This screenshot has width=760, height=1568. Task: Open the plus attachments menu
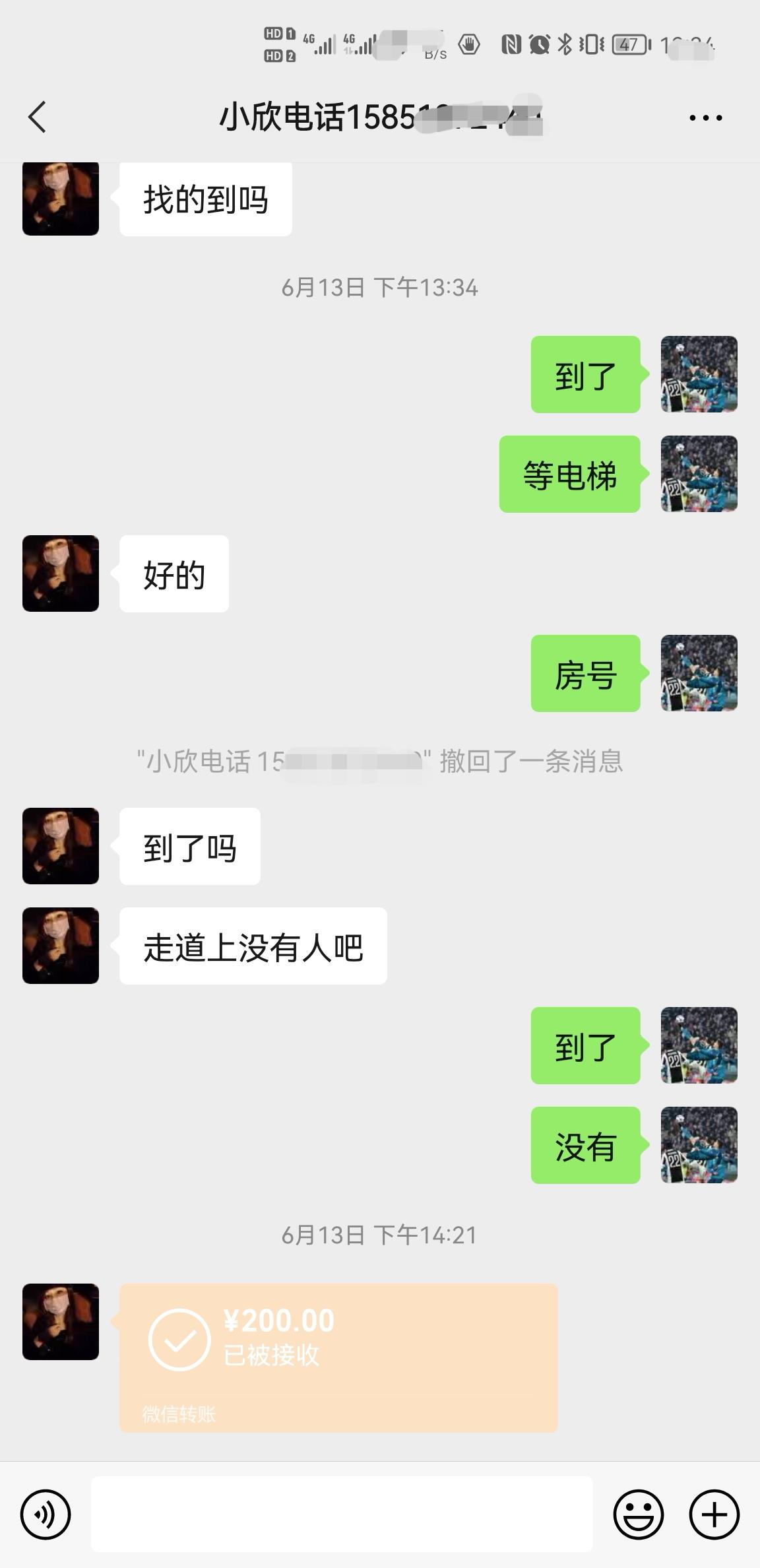tap(714, 1514)
